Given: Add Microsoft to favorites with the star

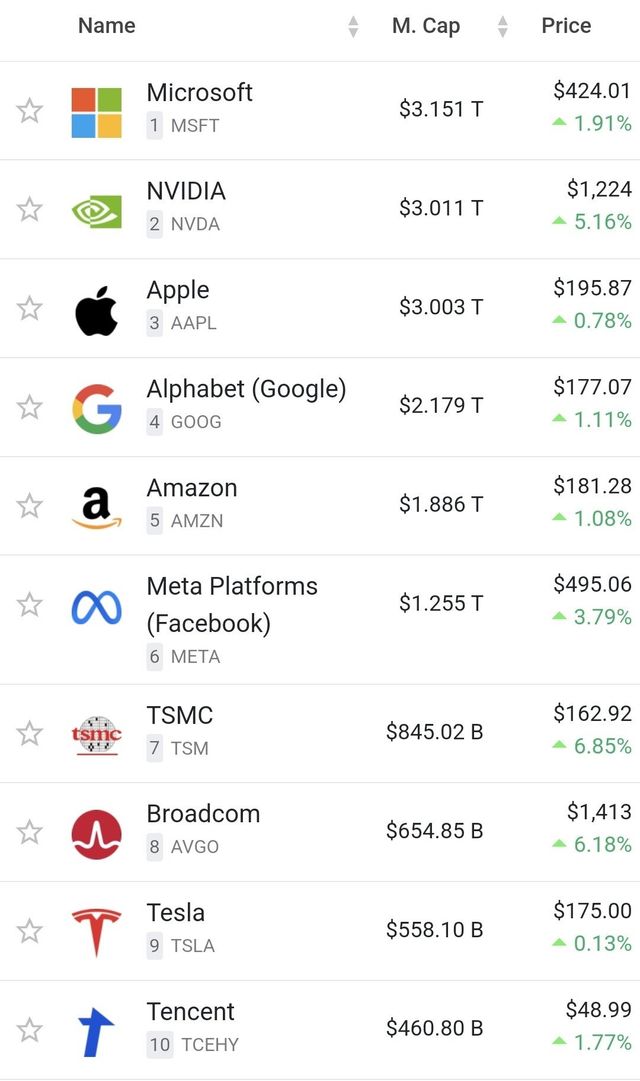Looking at the screenshot, I should click(29, 110).
